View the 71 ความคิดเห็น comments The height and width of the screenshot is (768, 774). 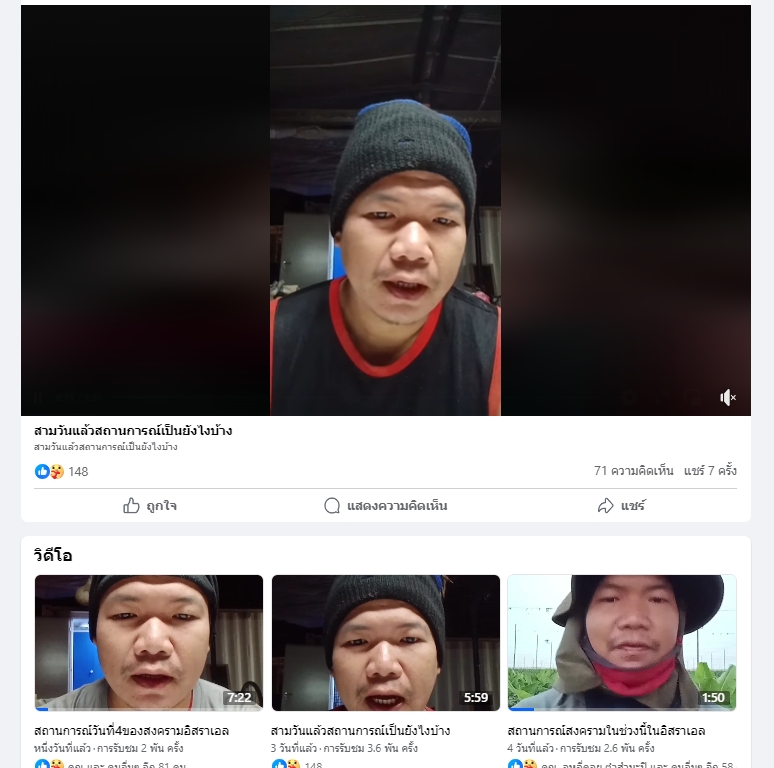[633, 471]
